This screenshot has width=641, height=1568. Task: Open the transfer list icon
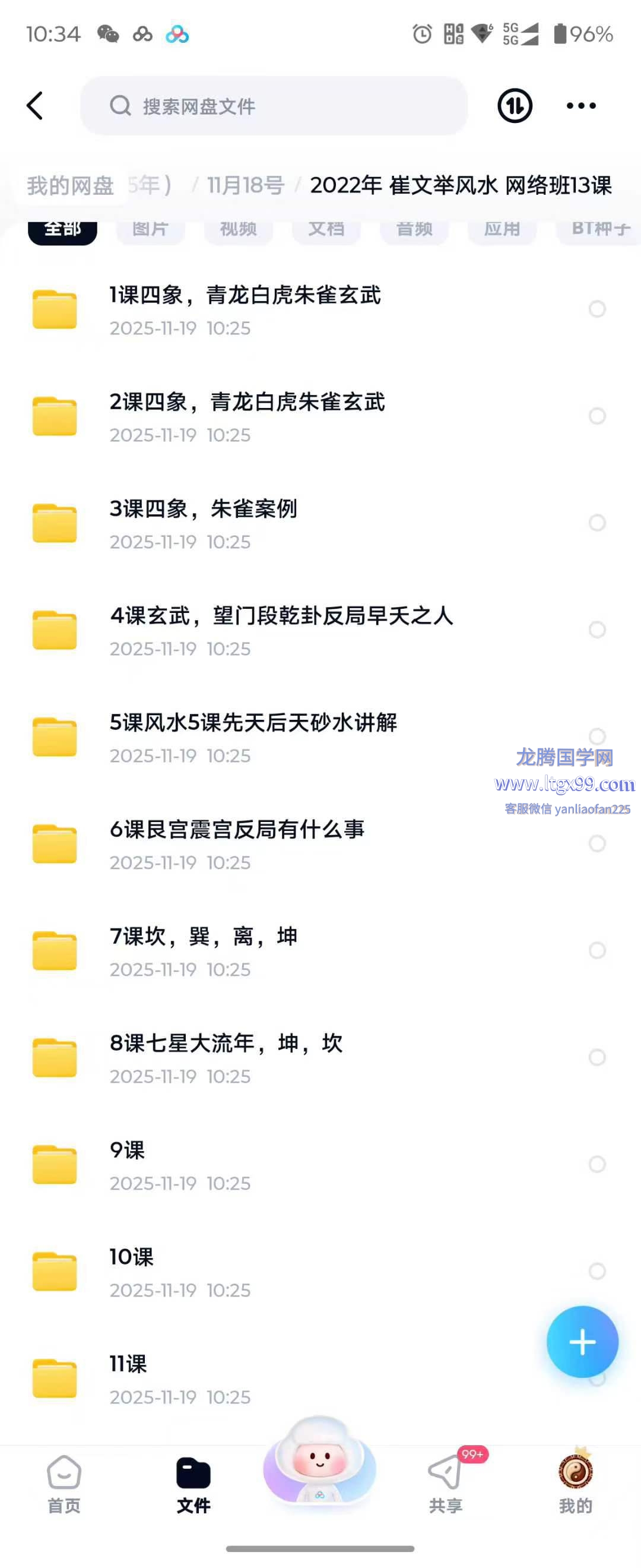pyautogui.click(x=515, y=106)
